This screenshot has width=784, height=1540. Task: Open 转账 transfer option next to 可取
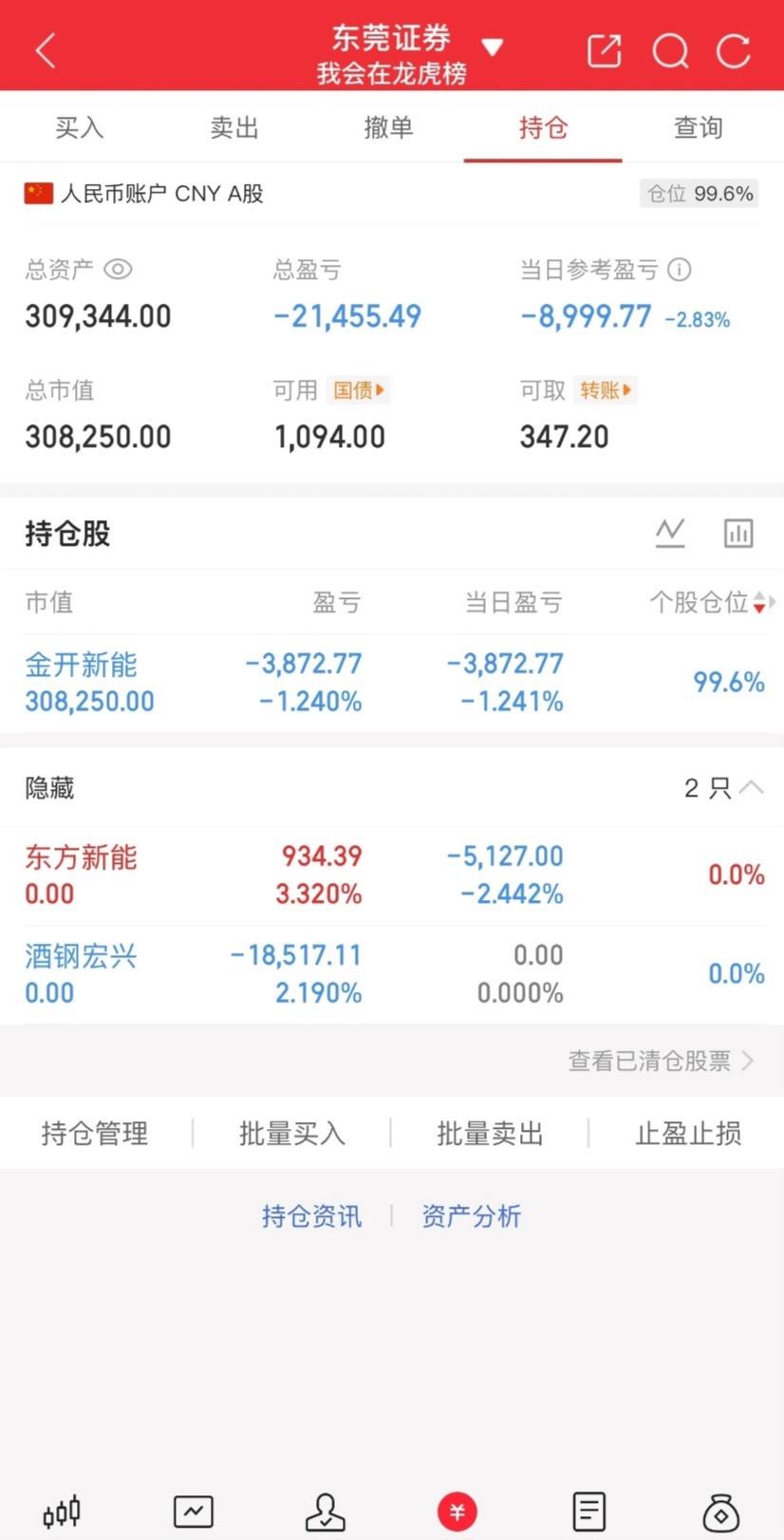pos(605,389)
